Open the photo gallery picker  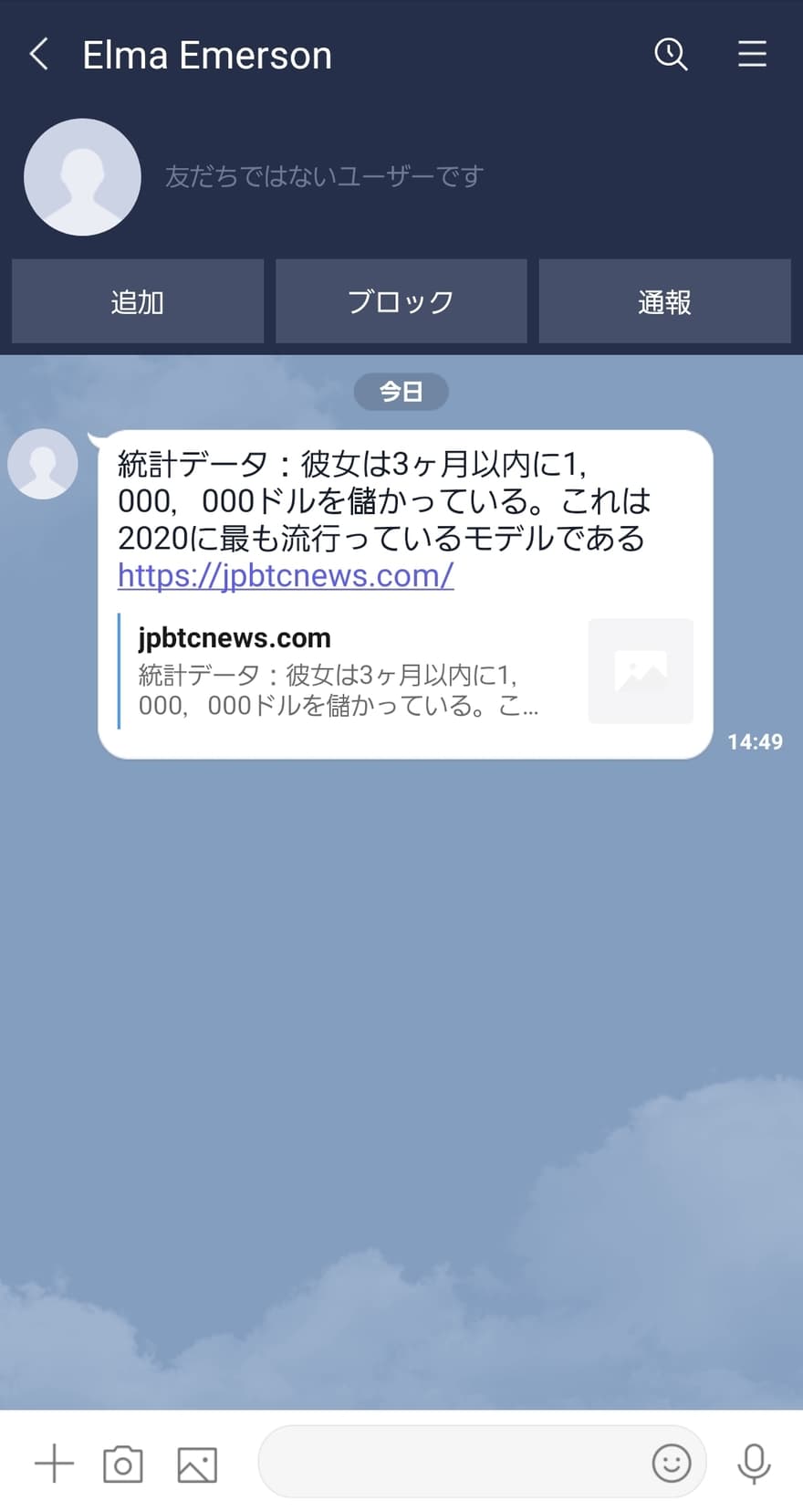pyautogui.click(x=197, y=1464)
